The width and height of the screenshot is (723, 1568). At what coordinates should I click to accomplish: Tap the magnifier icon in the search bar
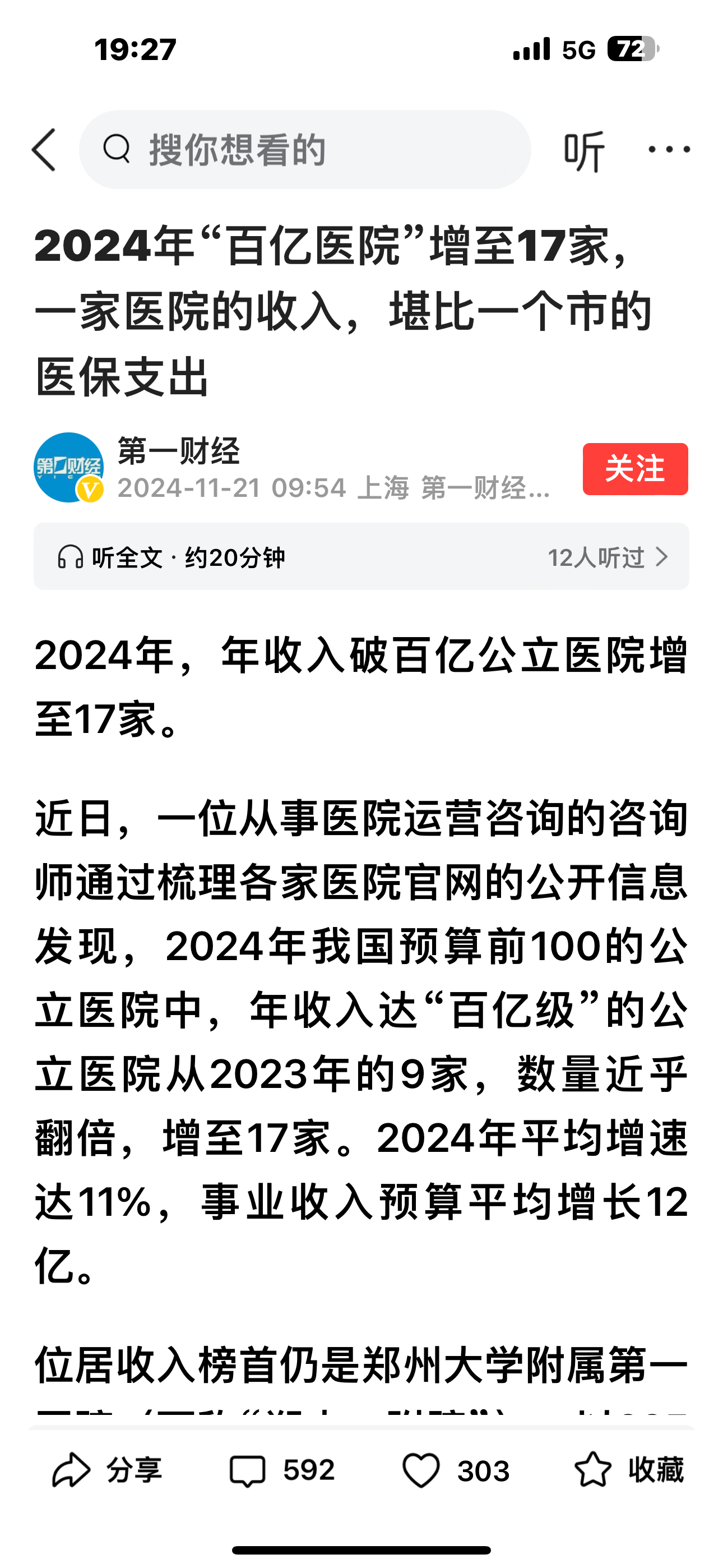point(118,148)
